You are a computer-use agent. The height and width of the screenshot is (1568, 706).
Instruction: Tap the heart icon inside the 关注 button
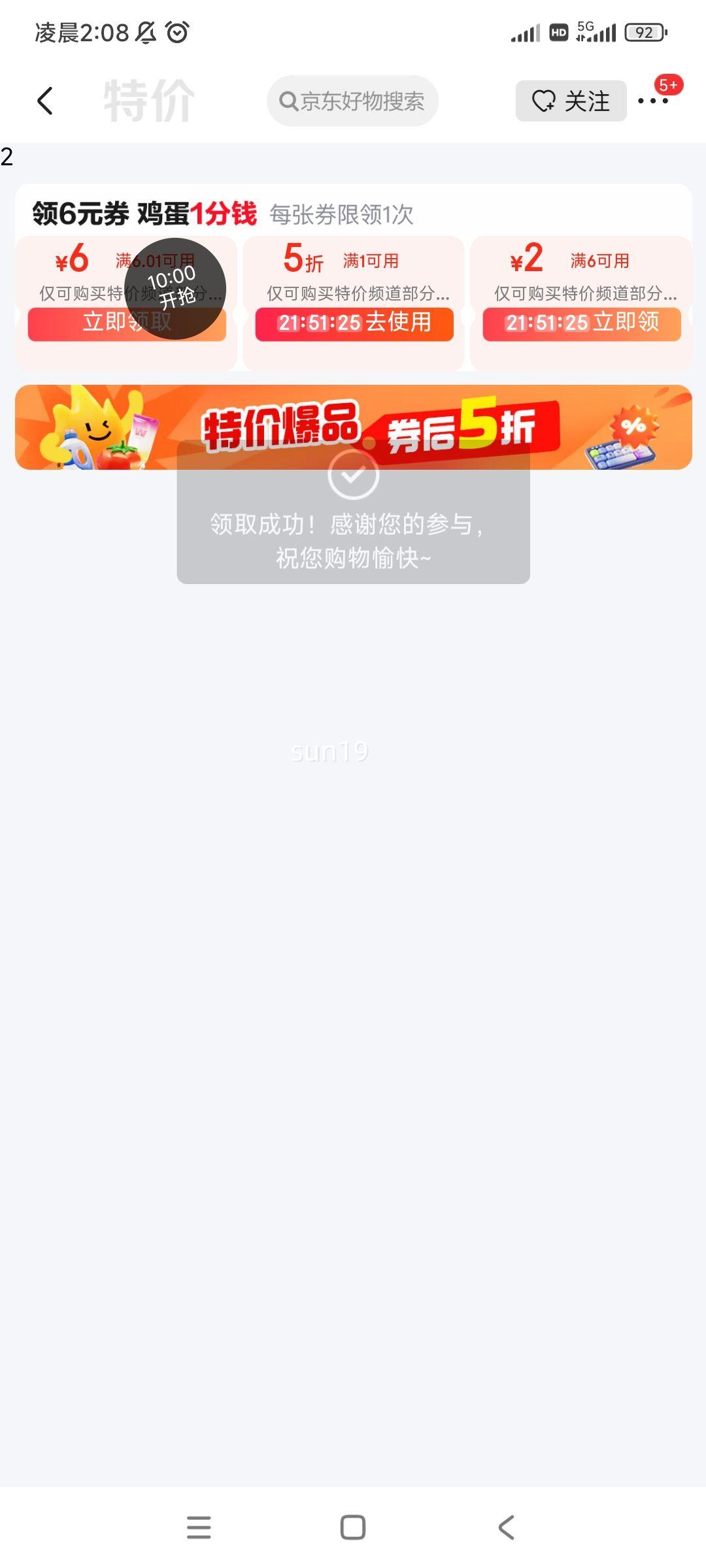(543, 101)
